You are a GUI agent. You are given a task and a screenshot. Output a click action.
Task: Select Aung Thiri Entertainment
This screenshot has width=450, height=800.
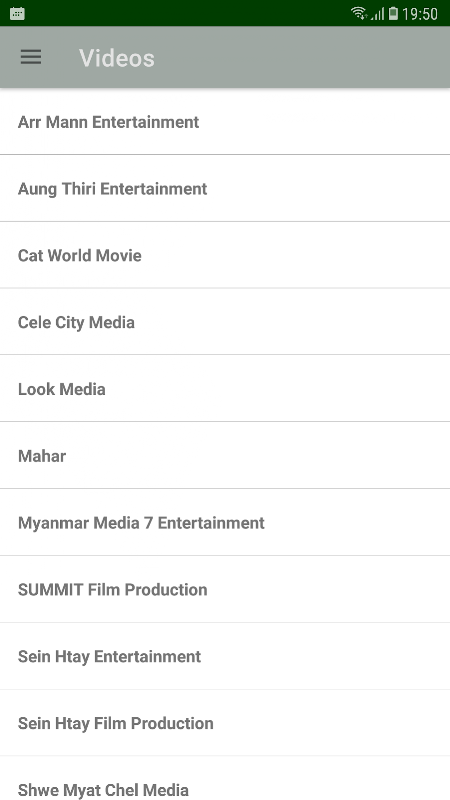click(225, 188)
